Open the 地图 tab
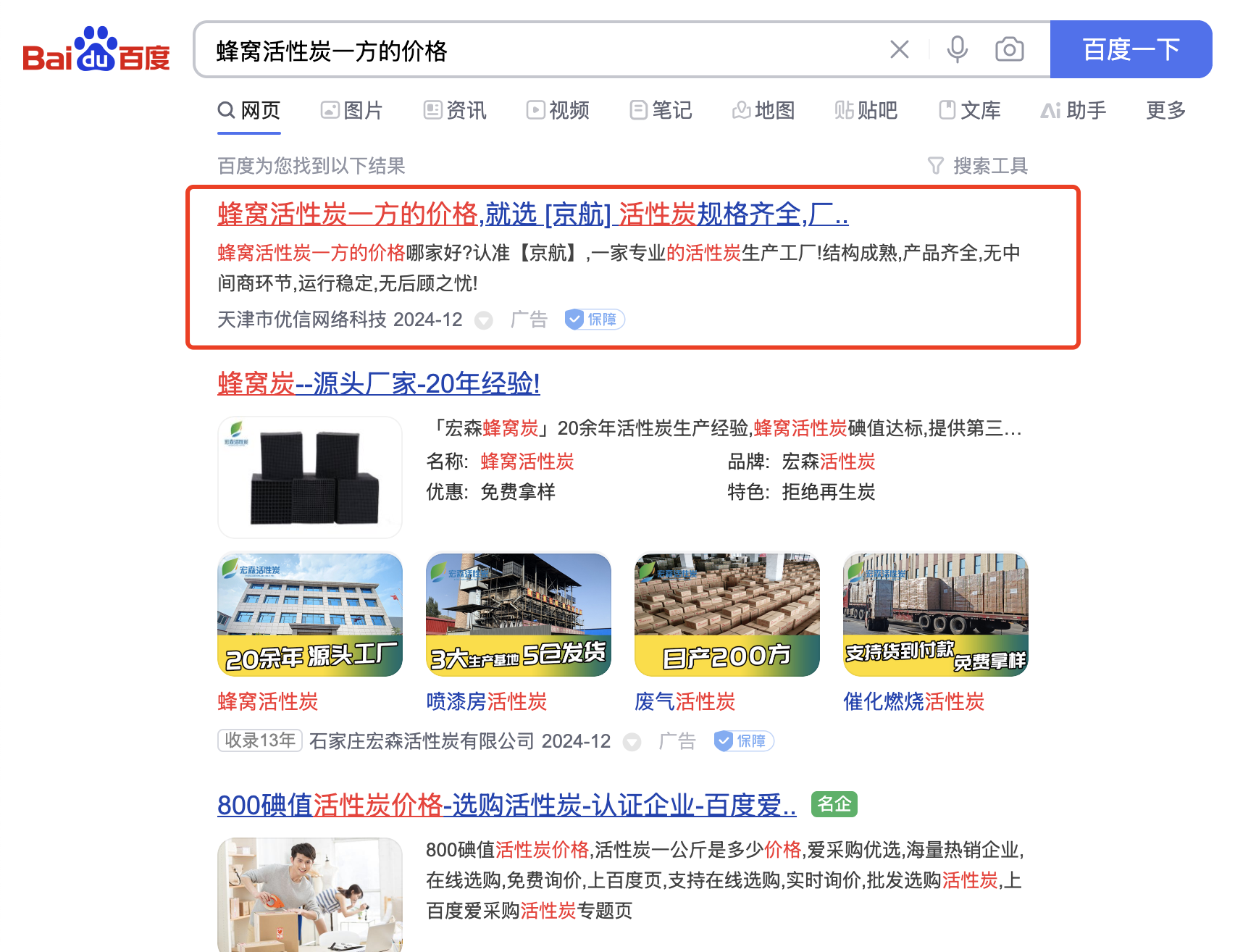1256x952 pixels. tap(764, 110)
